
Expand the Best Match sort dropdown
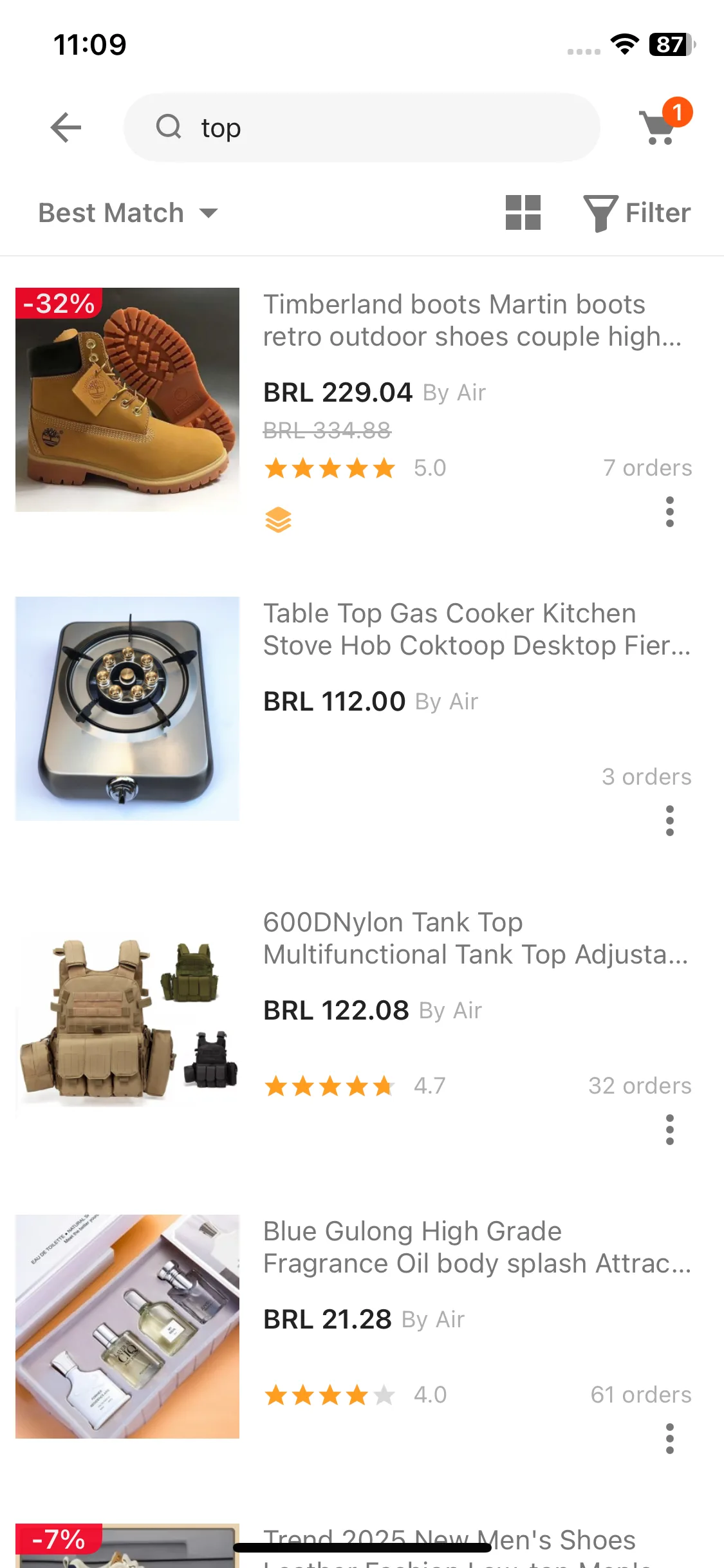[128, 213]
